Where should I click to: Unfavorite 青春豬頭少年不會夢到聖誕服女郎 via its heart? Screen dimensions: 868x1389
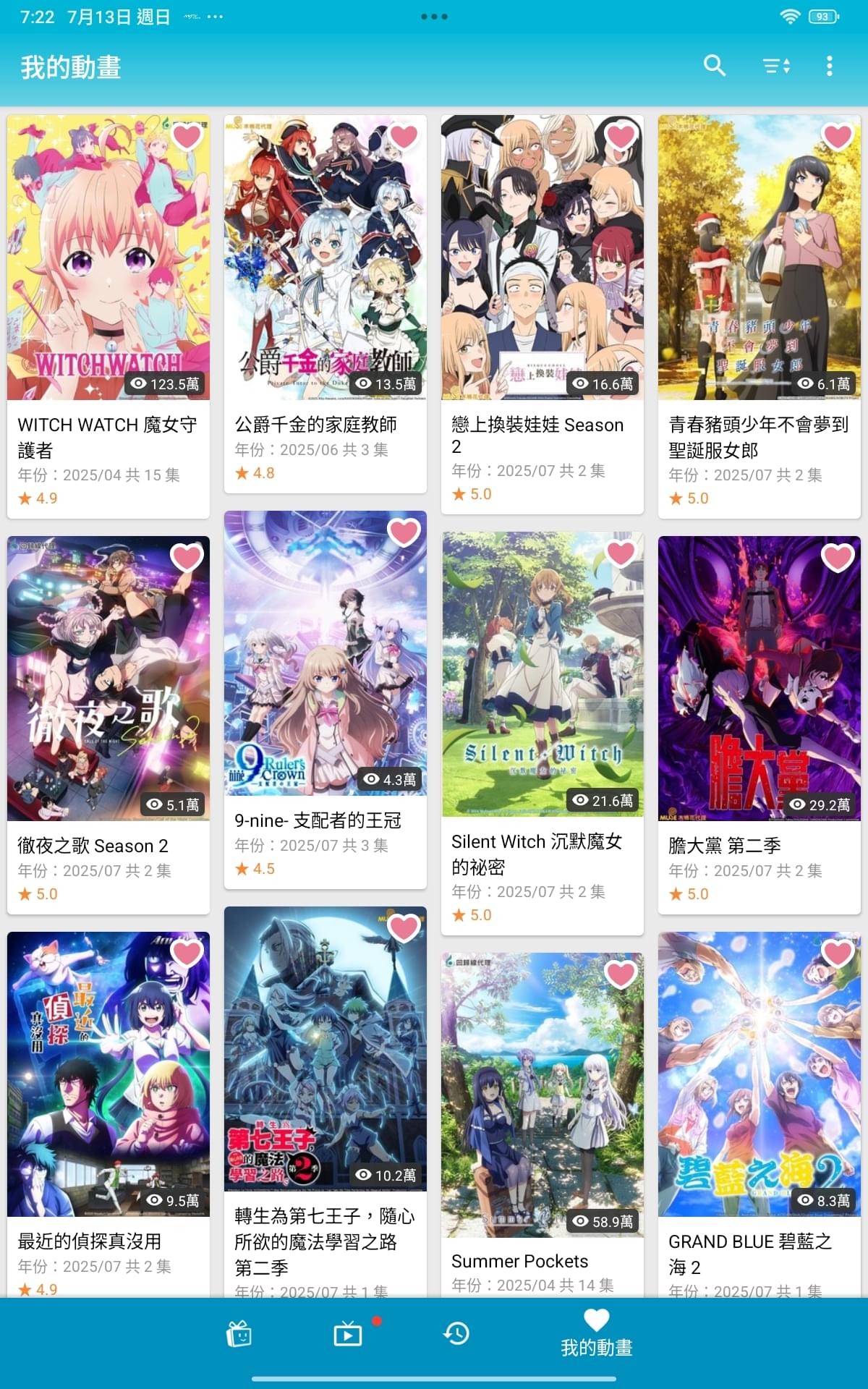838,135
